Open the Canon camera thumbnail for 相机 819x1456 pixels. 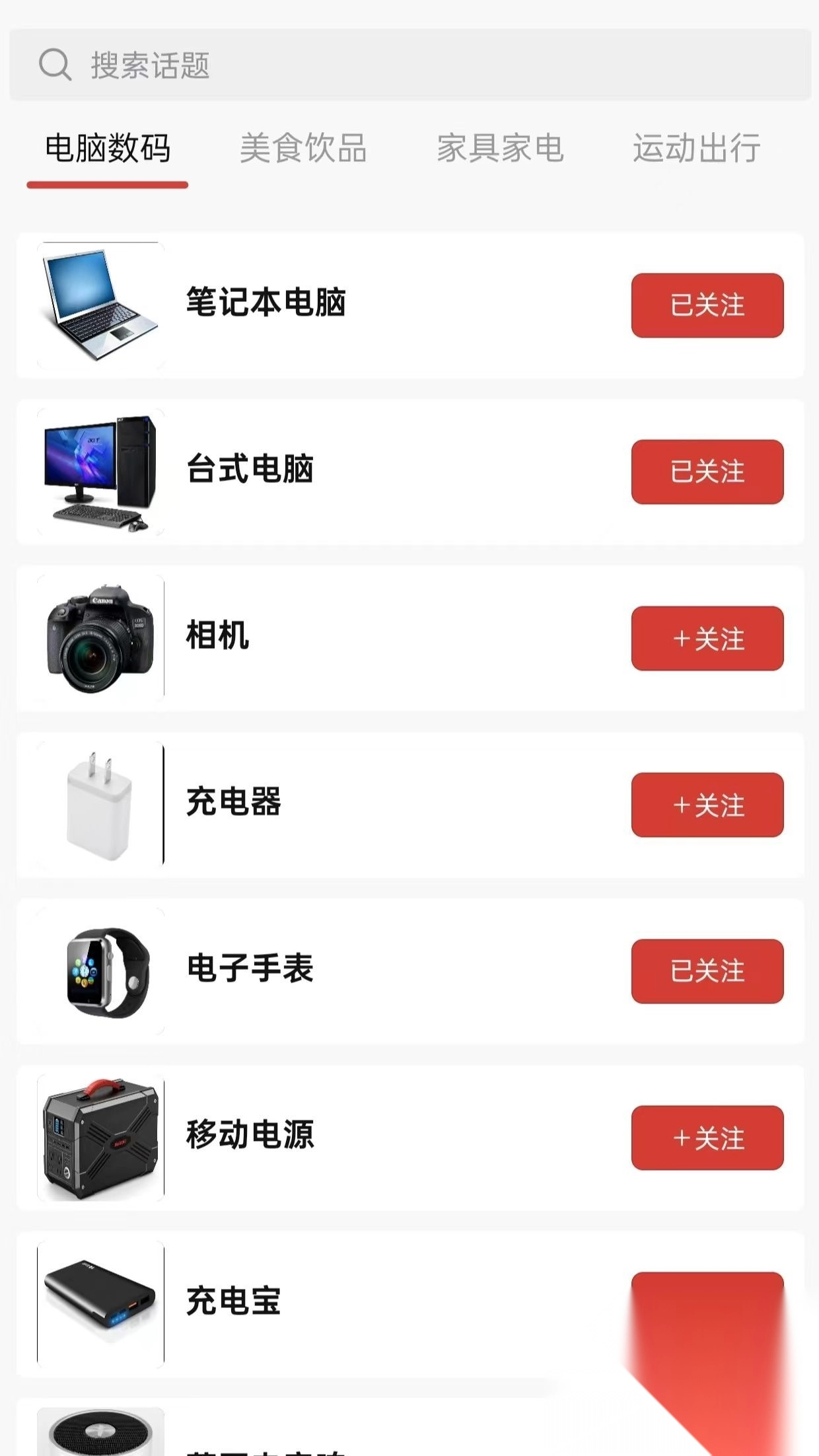coord(100,638)
